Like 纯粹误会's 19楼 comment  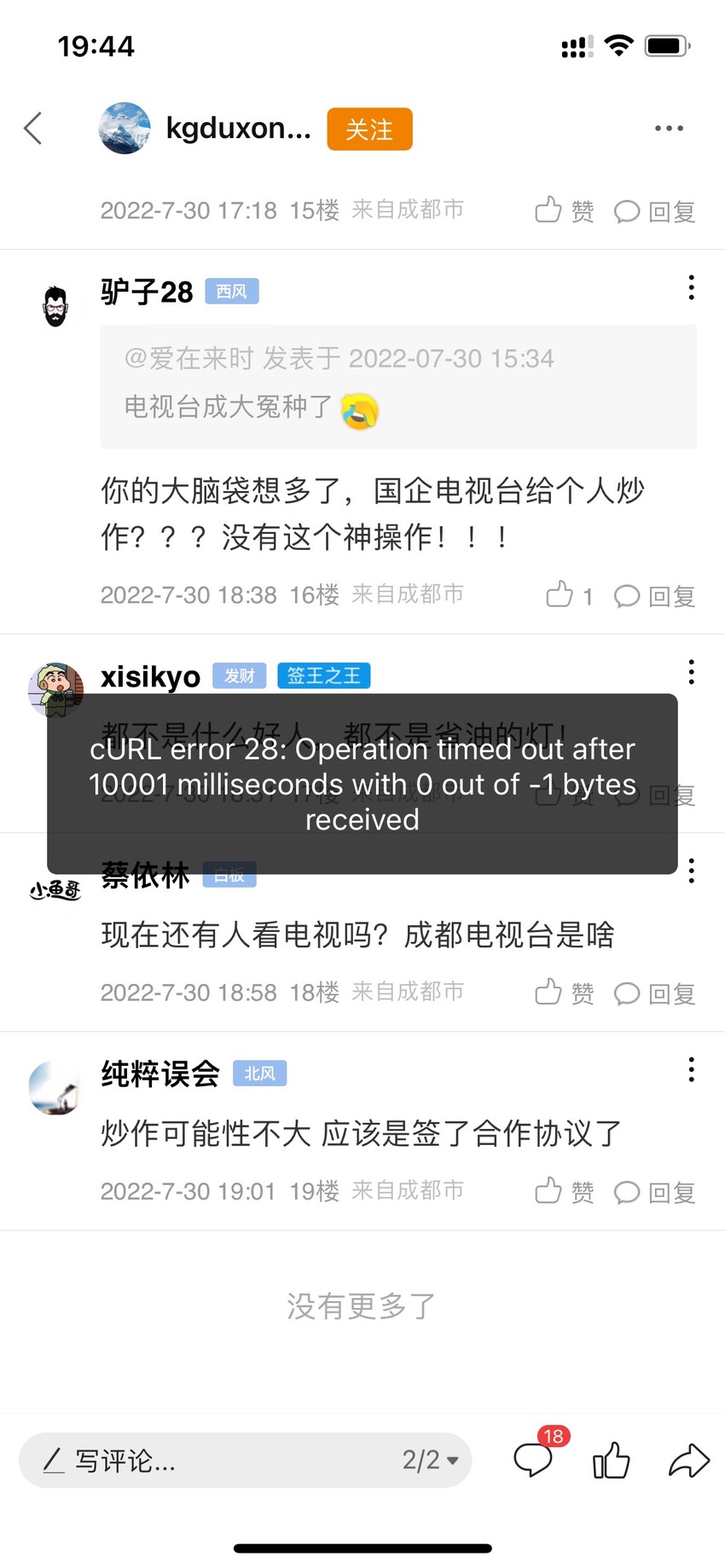(x=565, y=1191)
